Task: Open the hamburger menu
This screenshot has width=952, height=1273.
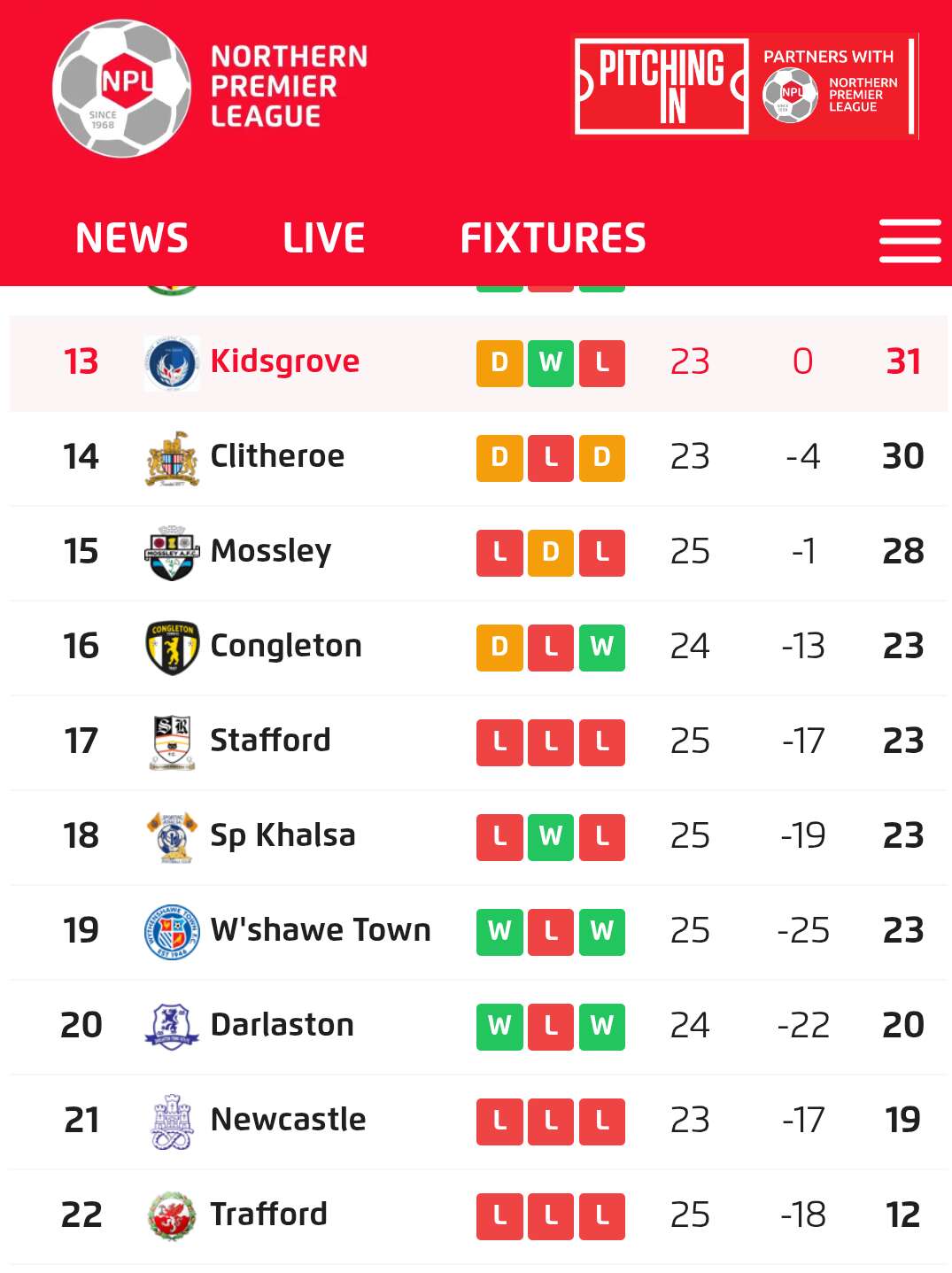Action: pos(909,240)
